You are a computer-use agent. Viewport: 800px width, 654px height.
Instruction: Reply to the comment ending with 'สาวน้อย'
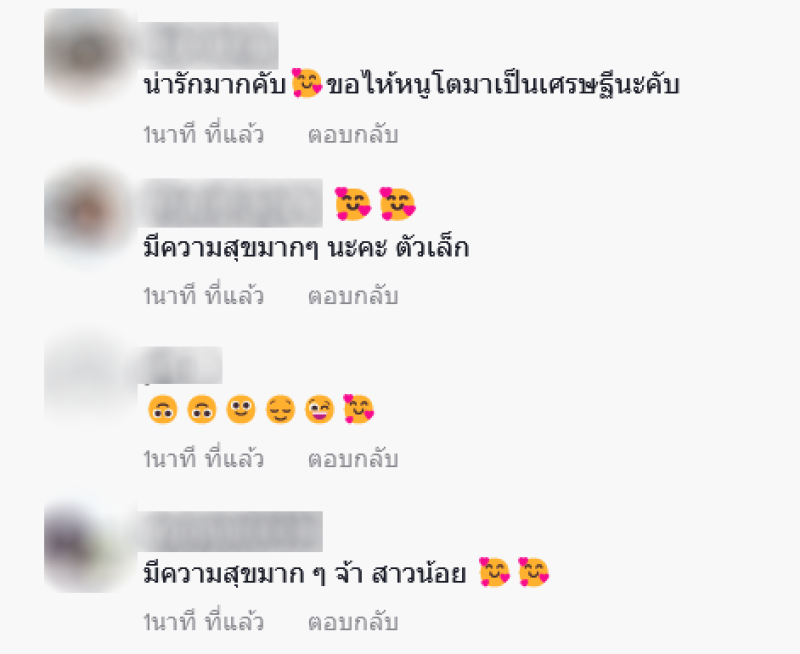click(352, 622)
